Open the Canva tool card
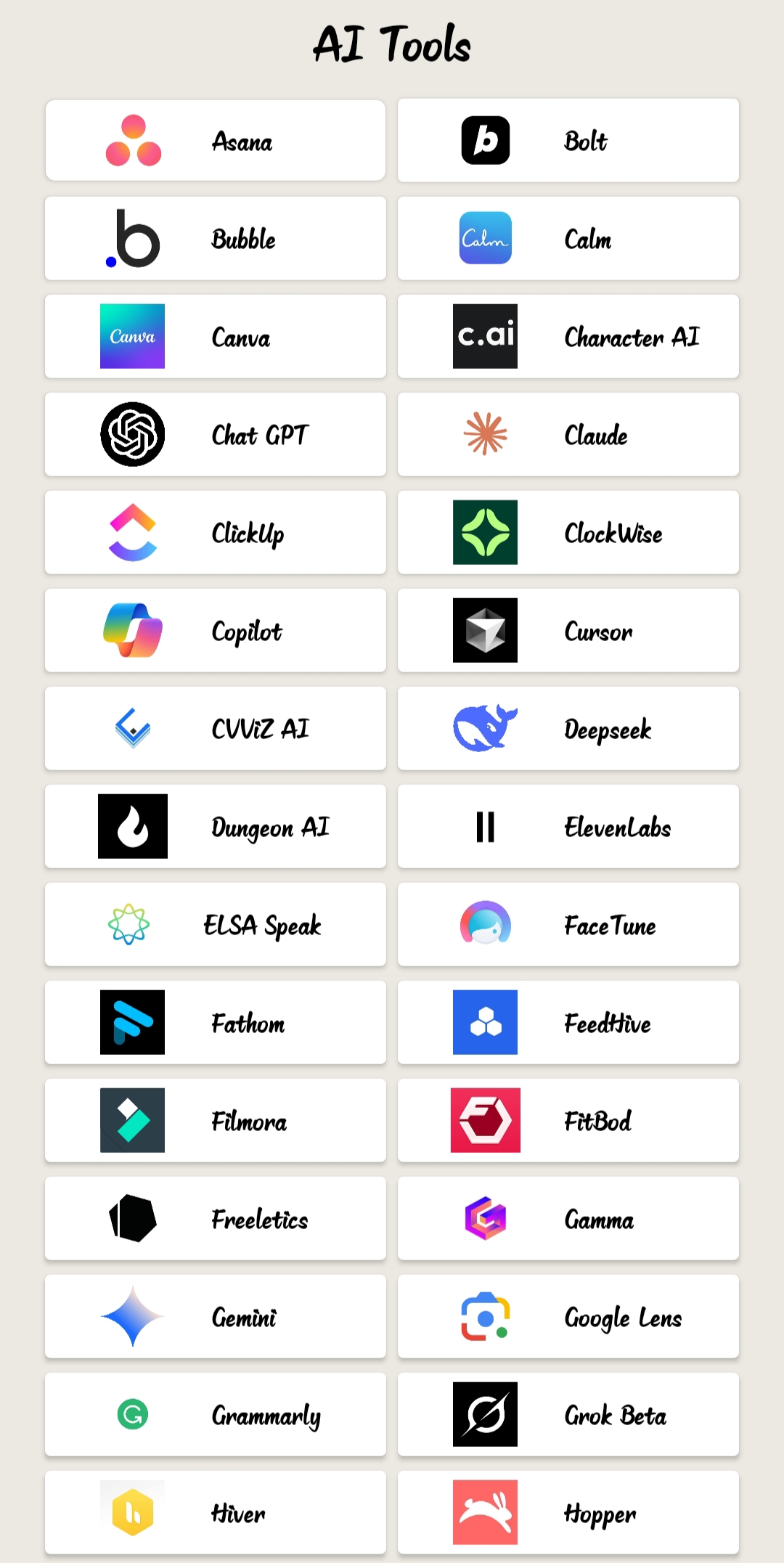784x1563 pixels. [x=215, y=337]
